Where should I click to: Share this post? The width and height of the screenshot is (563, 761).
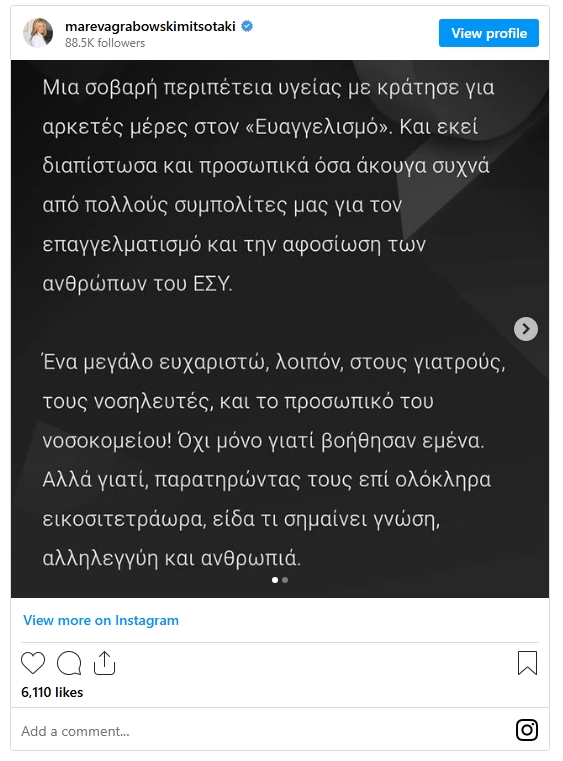(x=104, y=663)
